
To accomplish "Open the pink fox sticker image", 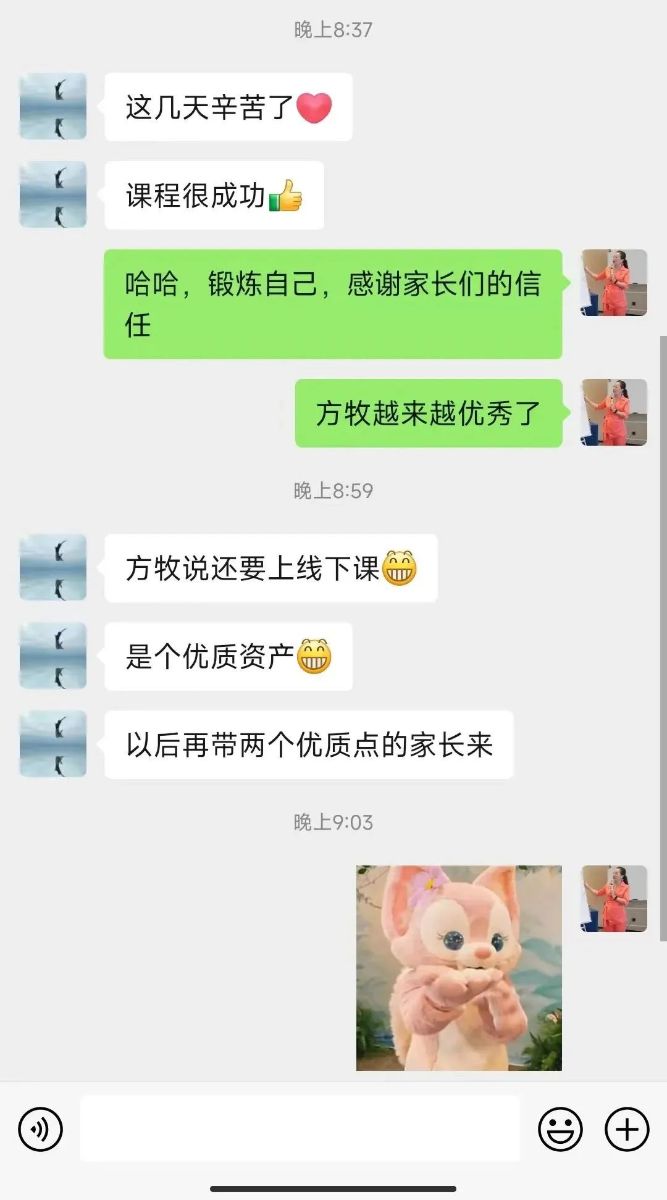I will coord(459,967).
